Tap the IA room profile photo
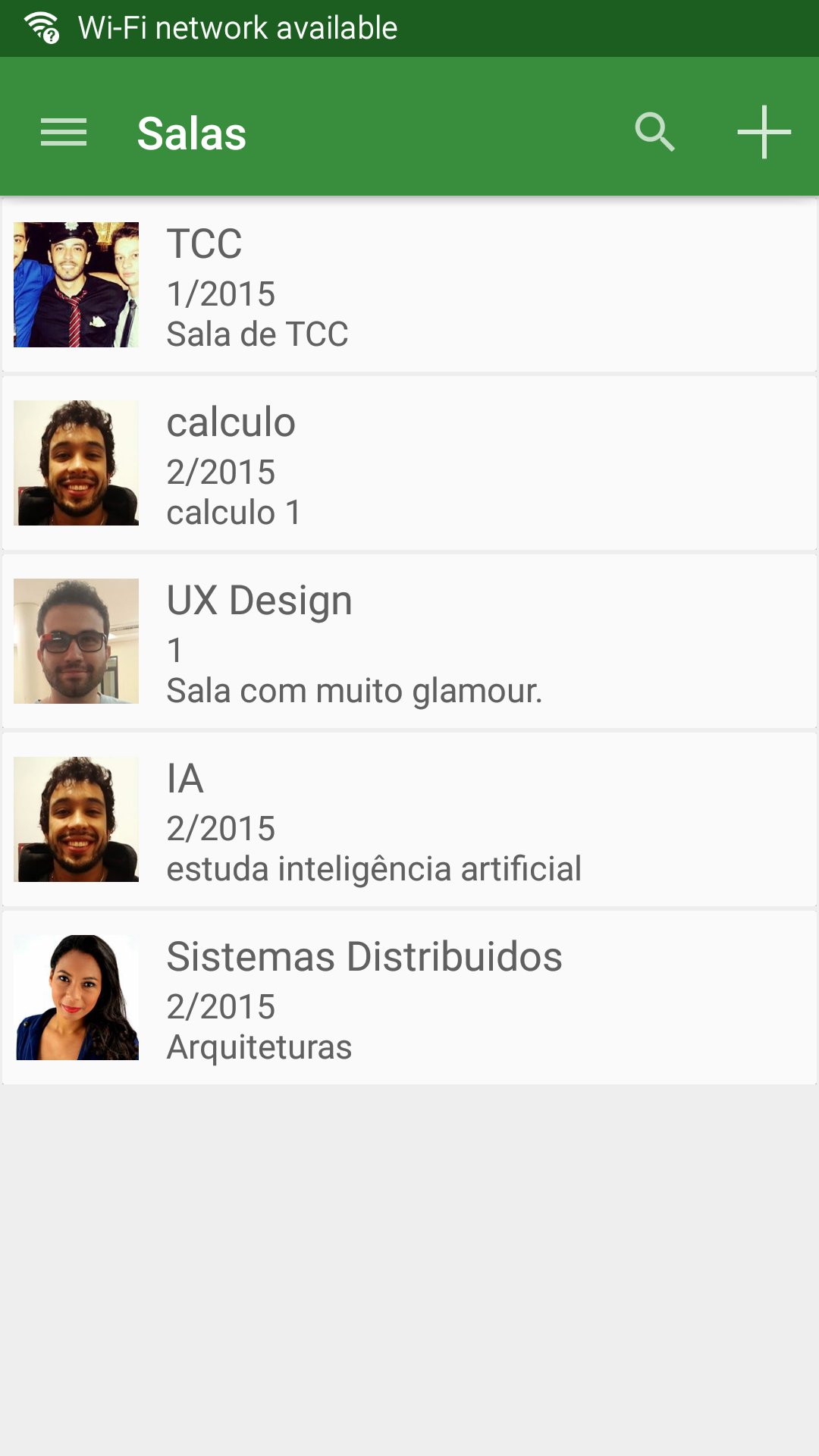819x1456 pixels. [76, 821]
